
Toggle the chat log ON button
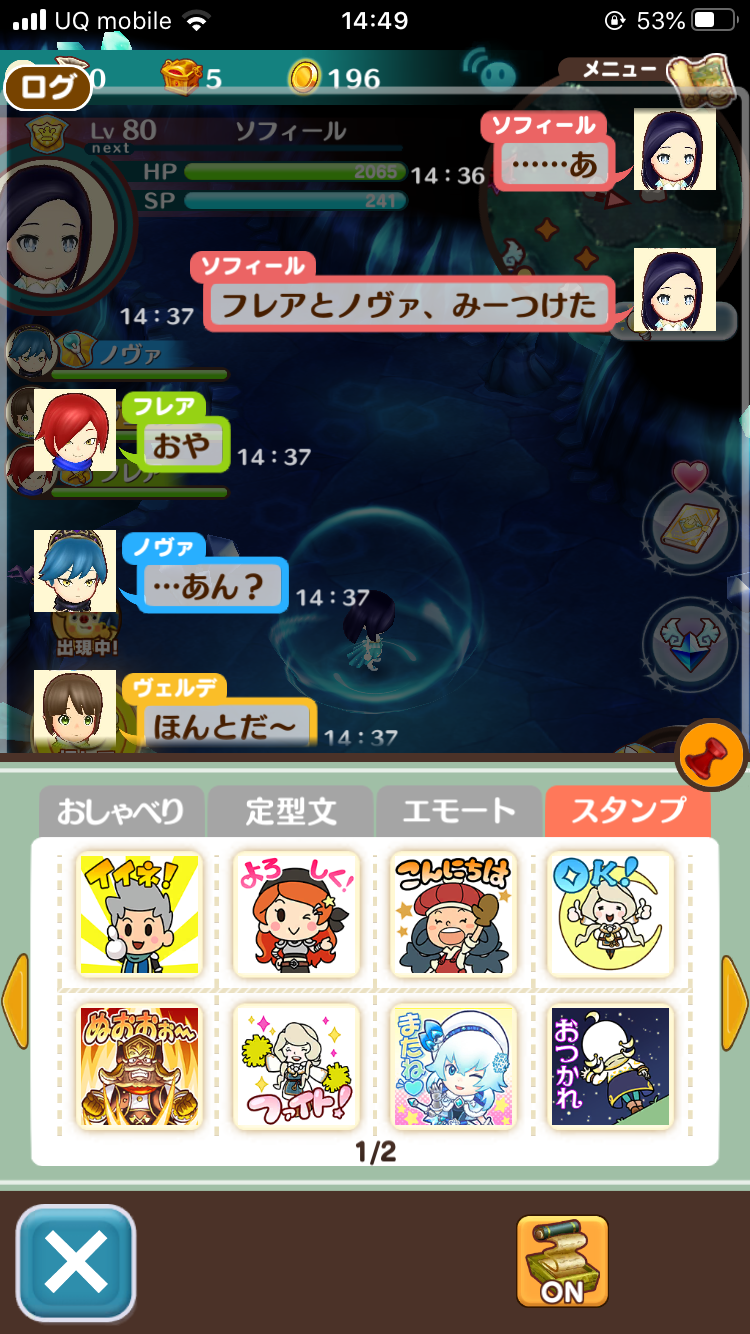coord(562,1262)
